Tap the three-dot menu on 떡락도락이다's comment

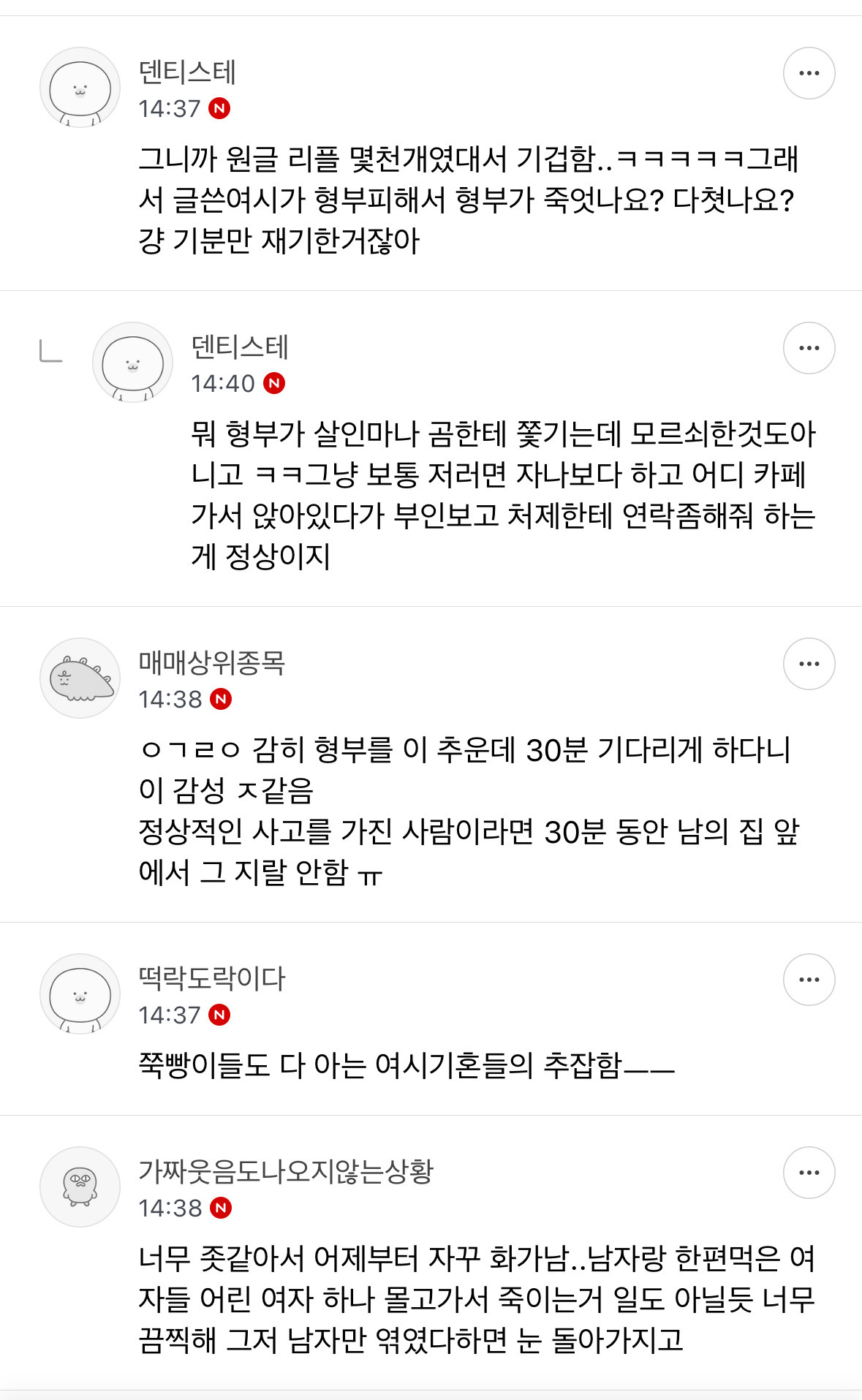[809, 980]
